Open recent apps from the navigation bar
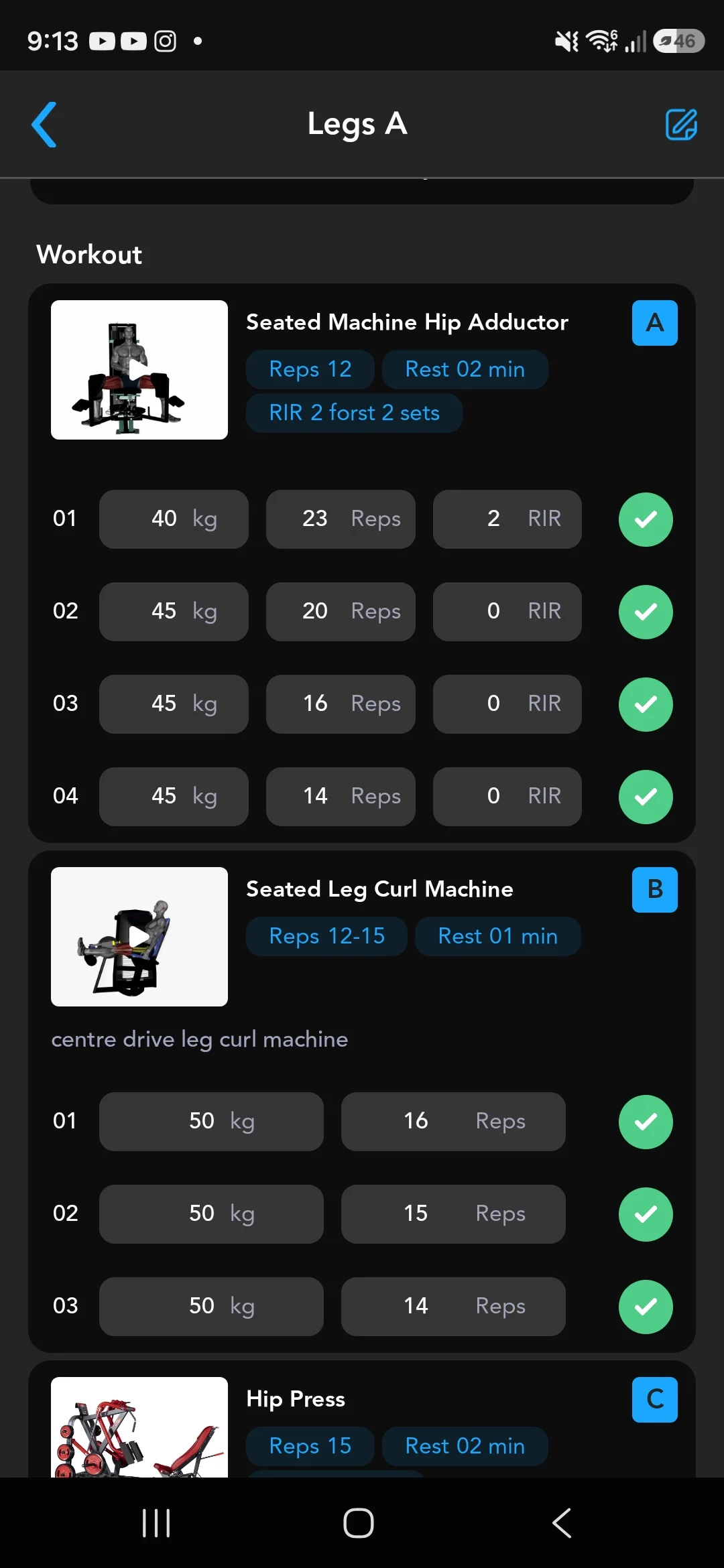 [x=156, y=1523]
